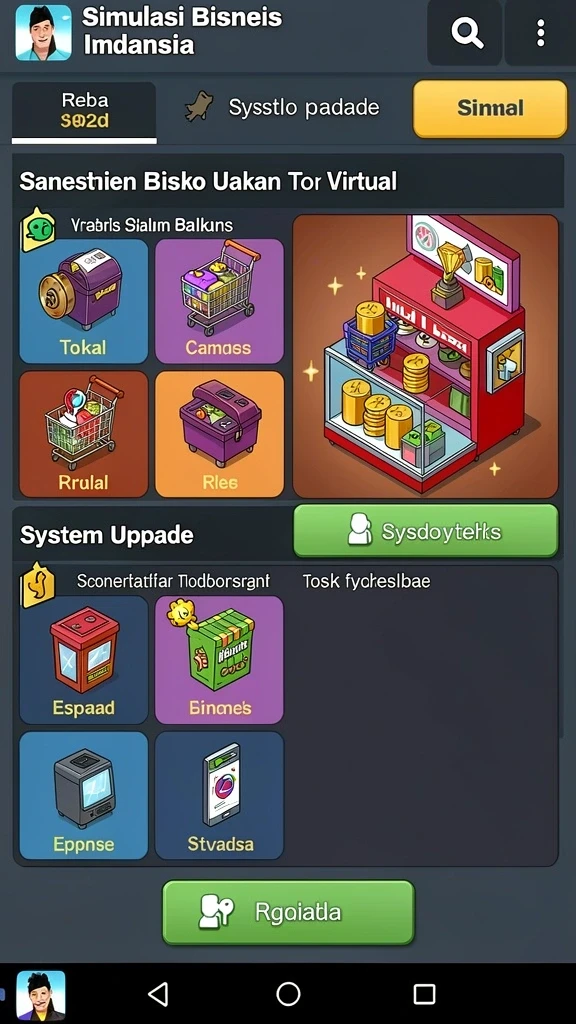
Task: View the large shop stand card
Action: point(426,357)
